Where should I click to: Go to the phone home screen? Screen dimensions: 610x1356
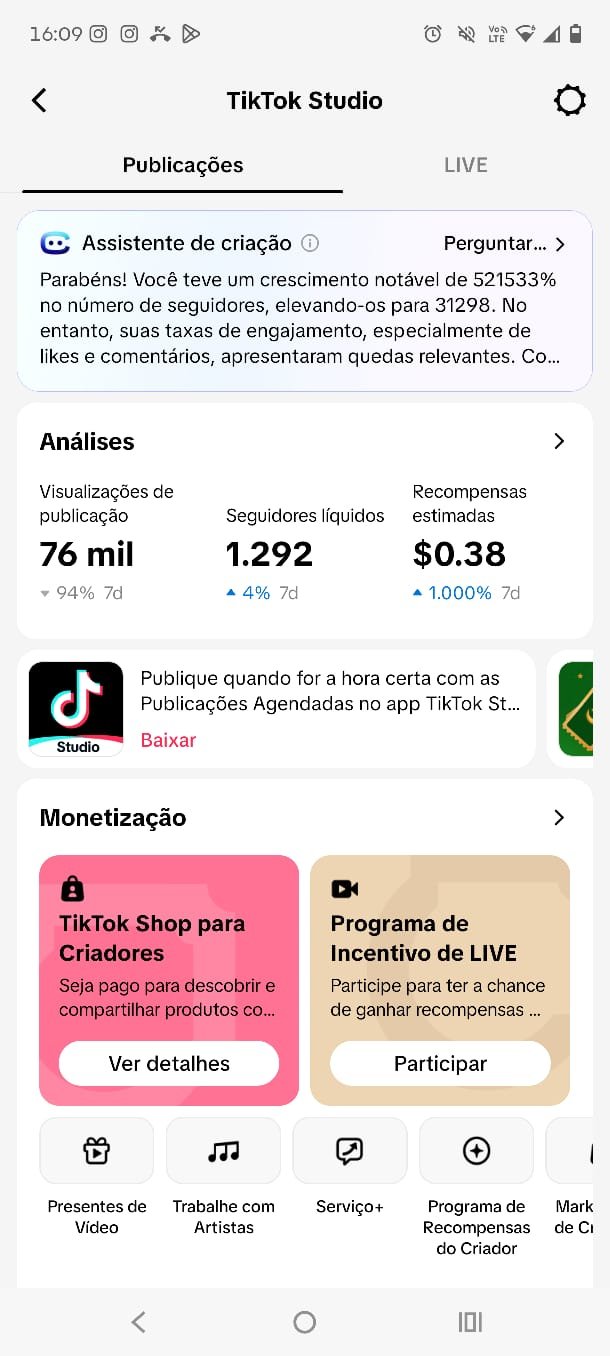(x=305, y=1322)
